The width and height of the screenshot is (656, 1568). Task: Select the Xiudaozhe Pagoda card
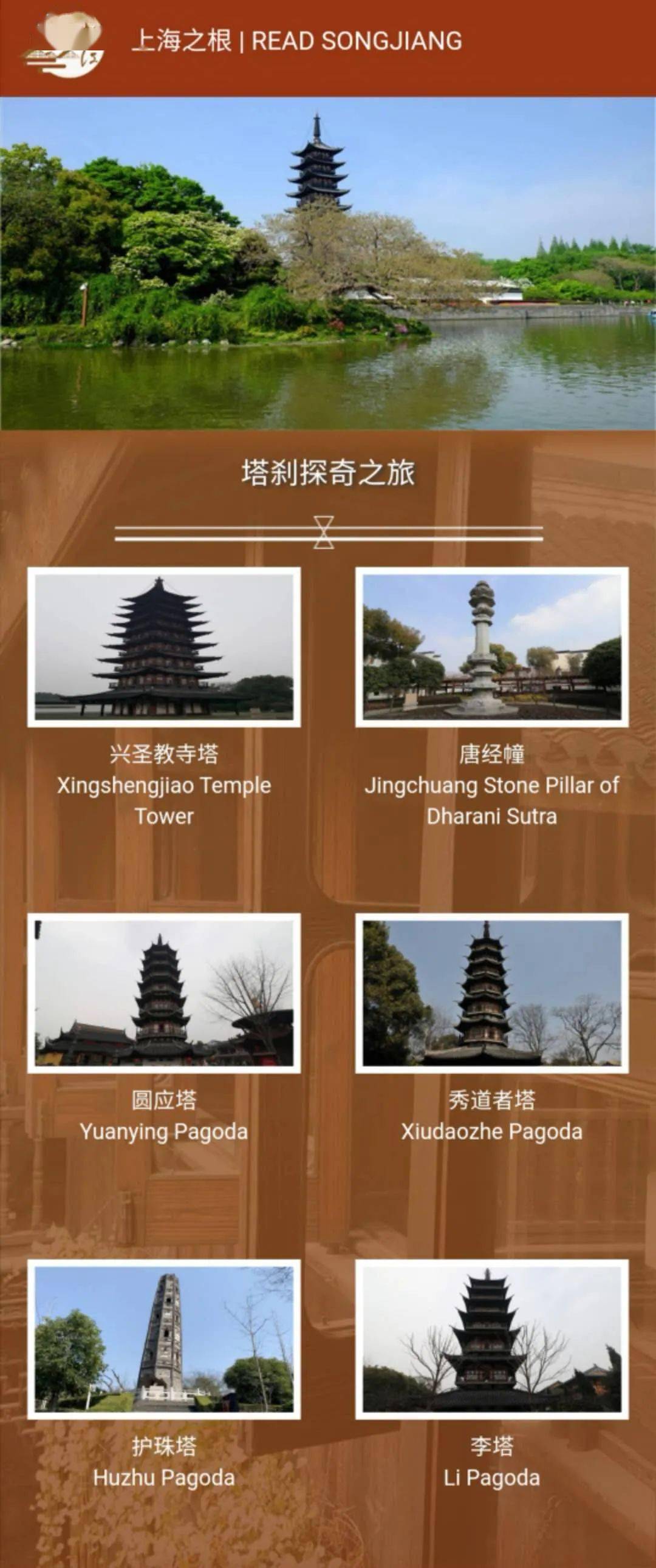click(491, 993)
